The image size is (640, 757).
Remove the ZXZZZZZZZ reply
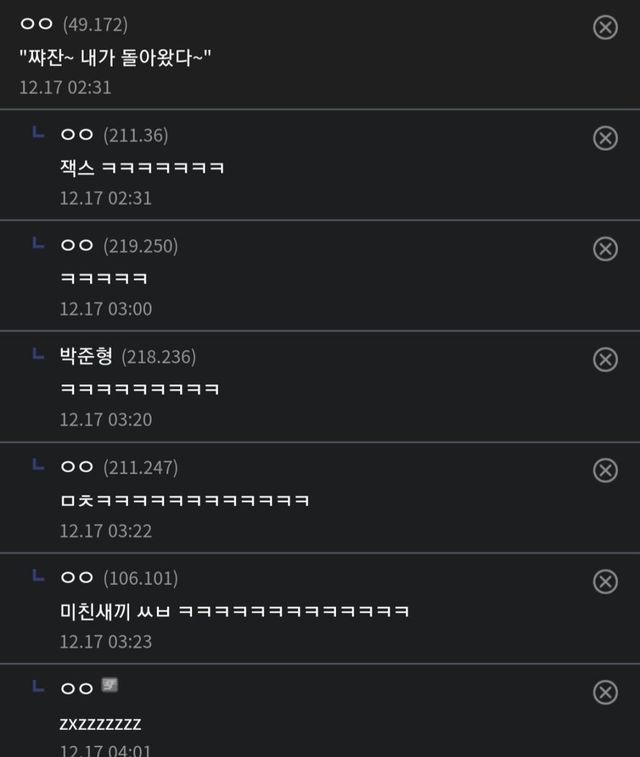click(605, 692)
